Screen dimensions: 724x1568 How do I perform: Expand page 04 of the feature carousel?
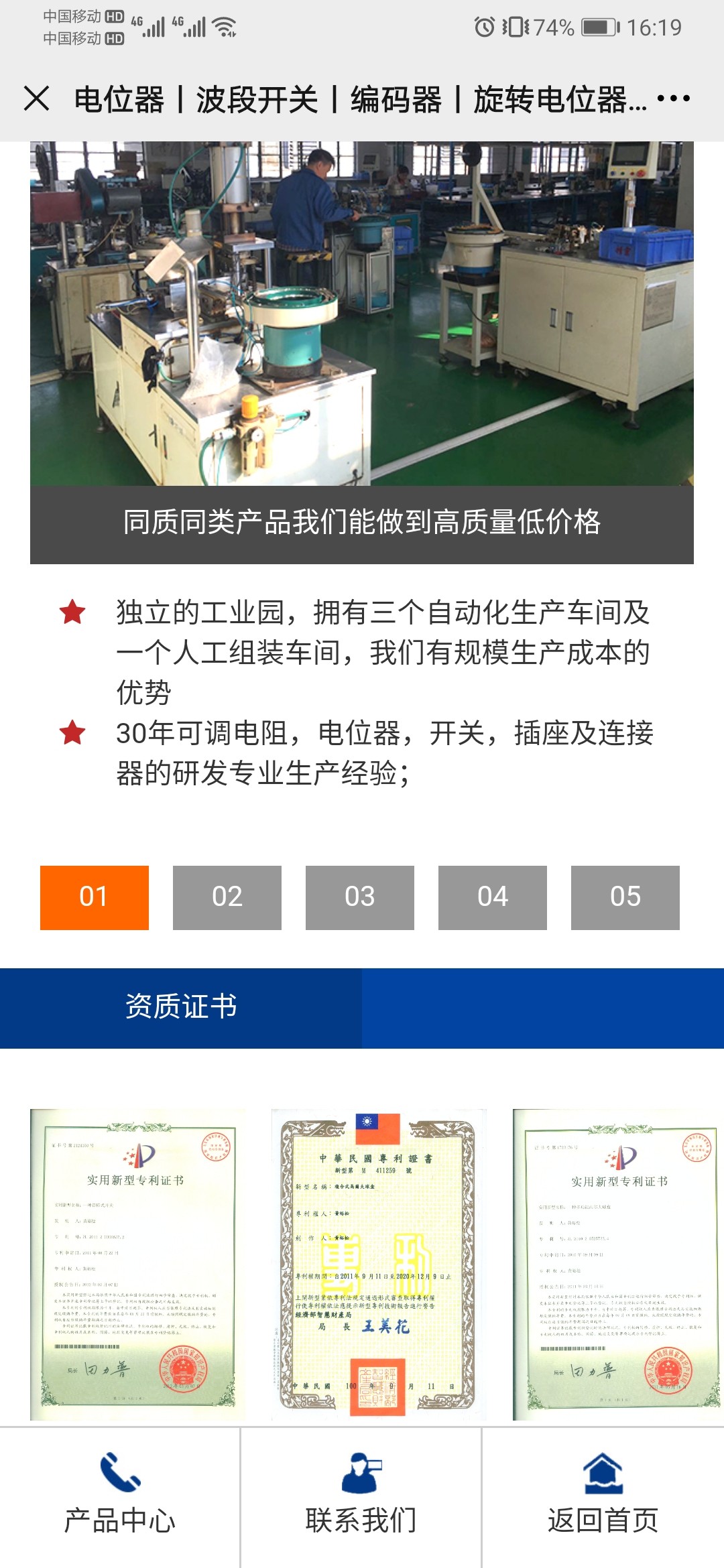[492, 897]
